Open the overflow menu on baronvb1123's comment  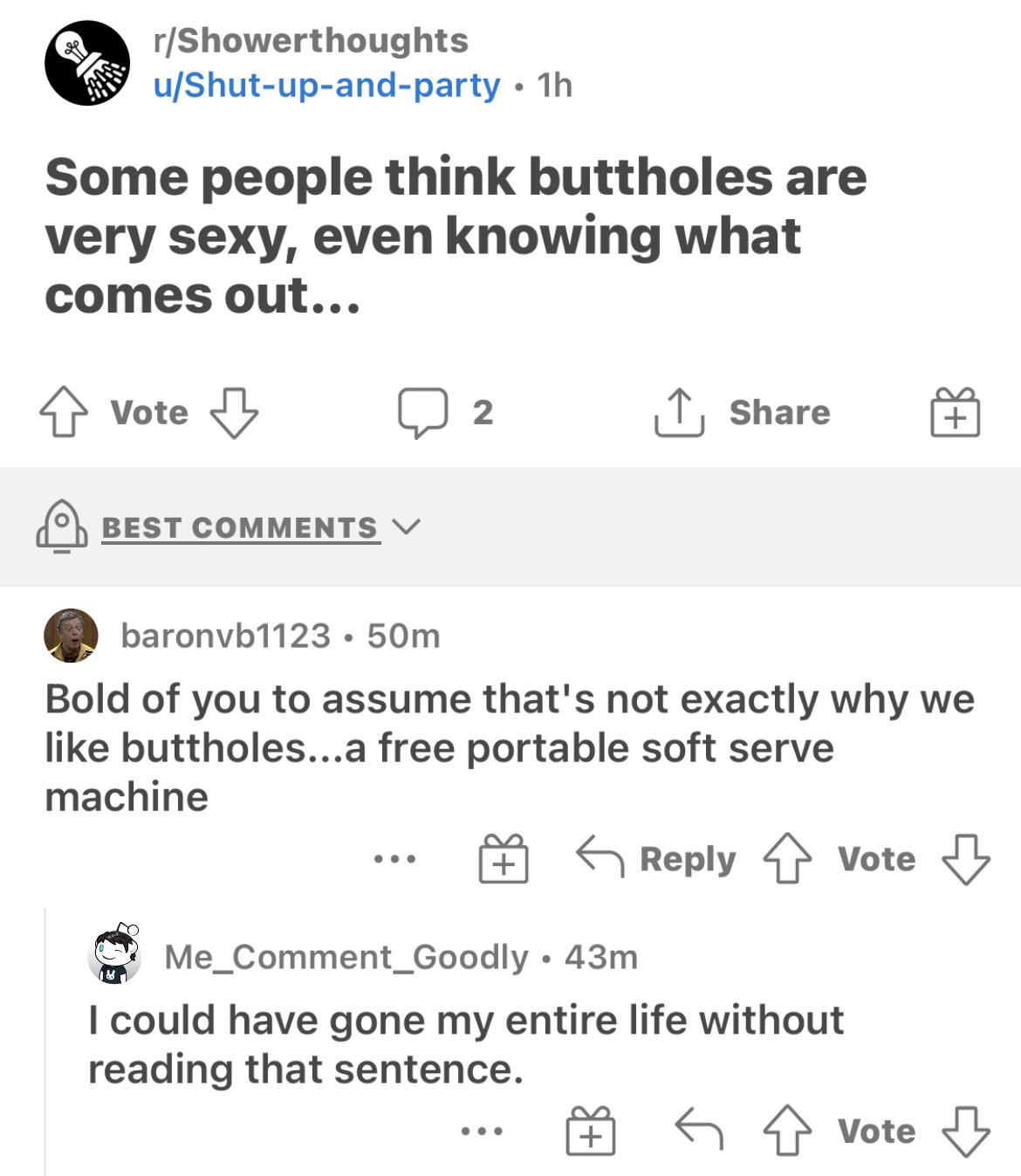coord(397,859)
